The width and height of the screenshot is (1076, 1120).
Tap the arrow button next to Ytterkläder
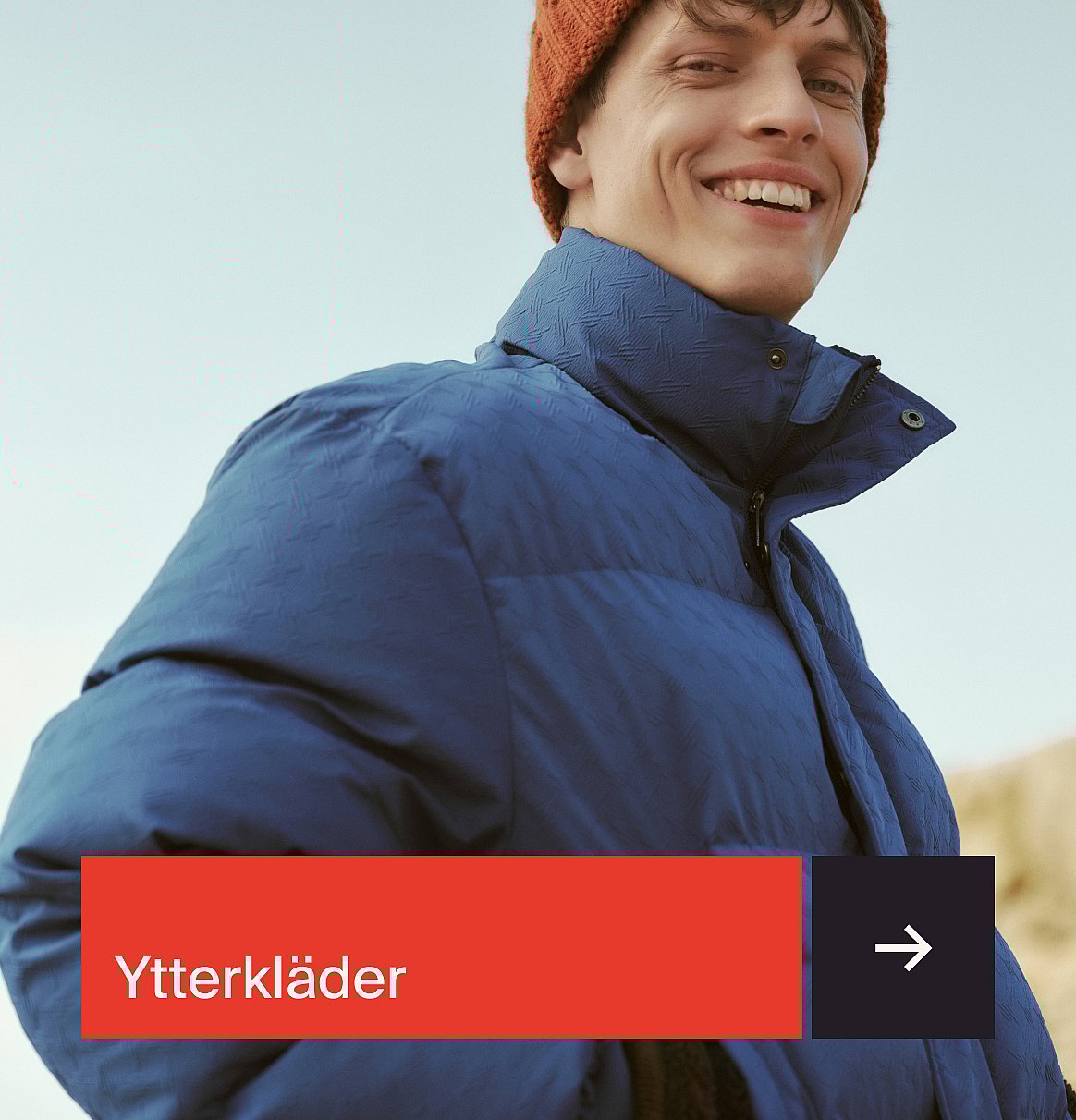pos(902,947)
